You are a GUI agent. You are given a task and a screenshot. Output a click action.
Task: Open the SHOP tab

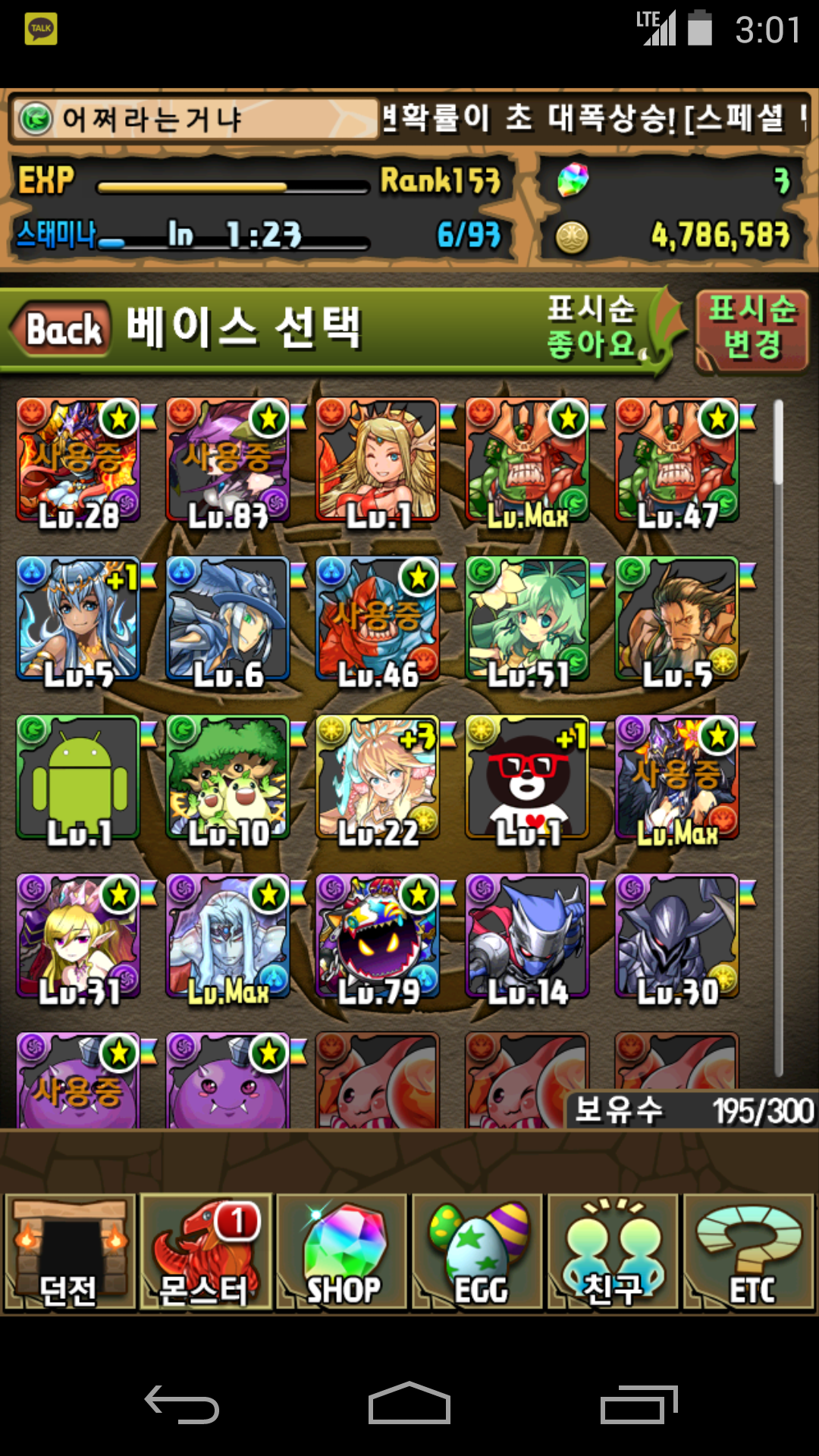[342, 1253]
